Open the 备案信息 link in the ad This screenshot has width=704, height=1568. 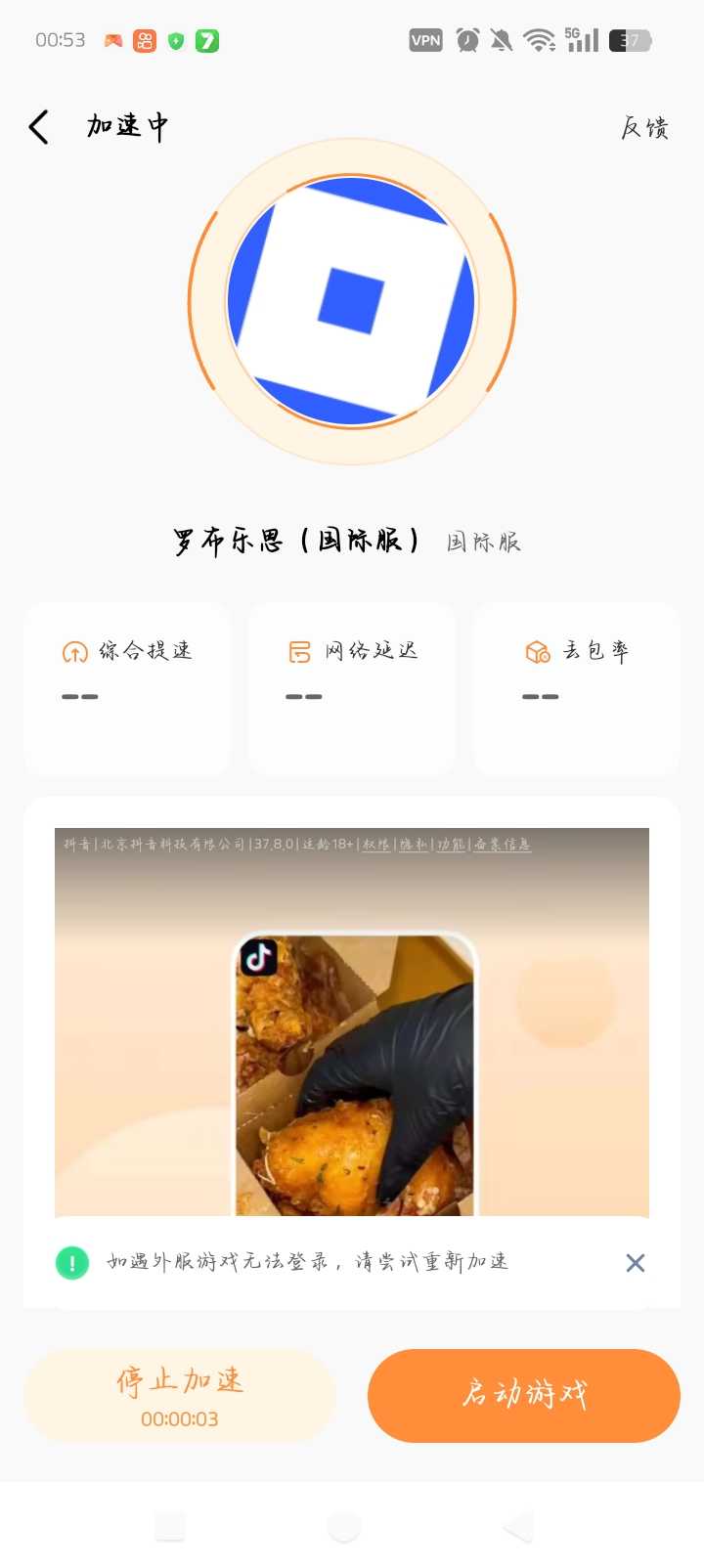coord(503,845)
